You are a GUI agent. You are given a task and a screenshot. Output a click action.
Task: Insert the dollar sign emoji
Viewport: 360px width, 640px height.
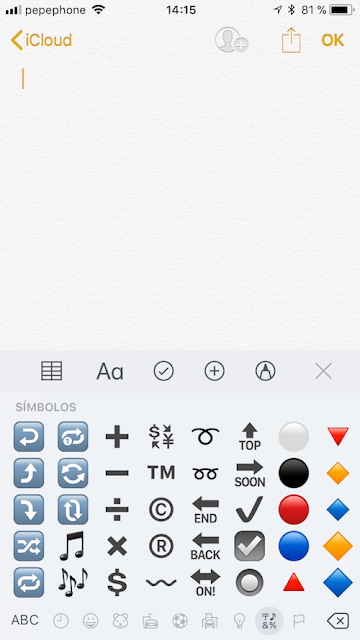(x=117, y=582)
